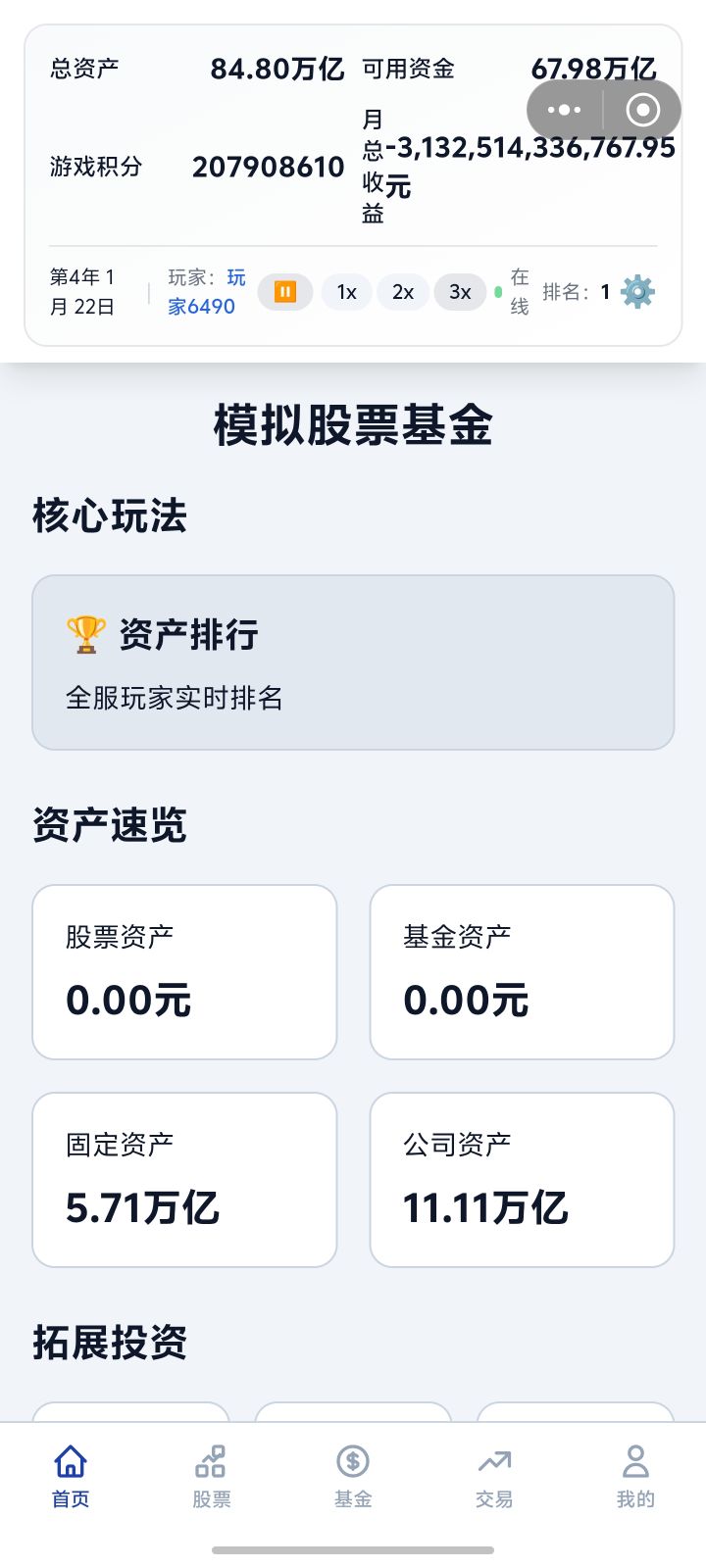Tap the 固定资产 asset card
The height and width of the screenshot is (1568, 706).
point(184,1178)
